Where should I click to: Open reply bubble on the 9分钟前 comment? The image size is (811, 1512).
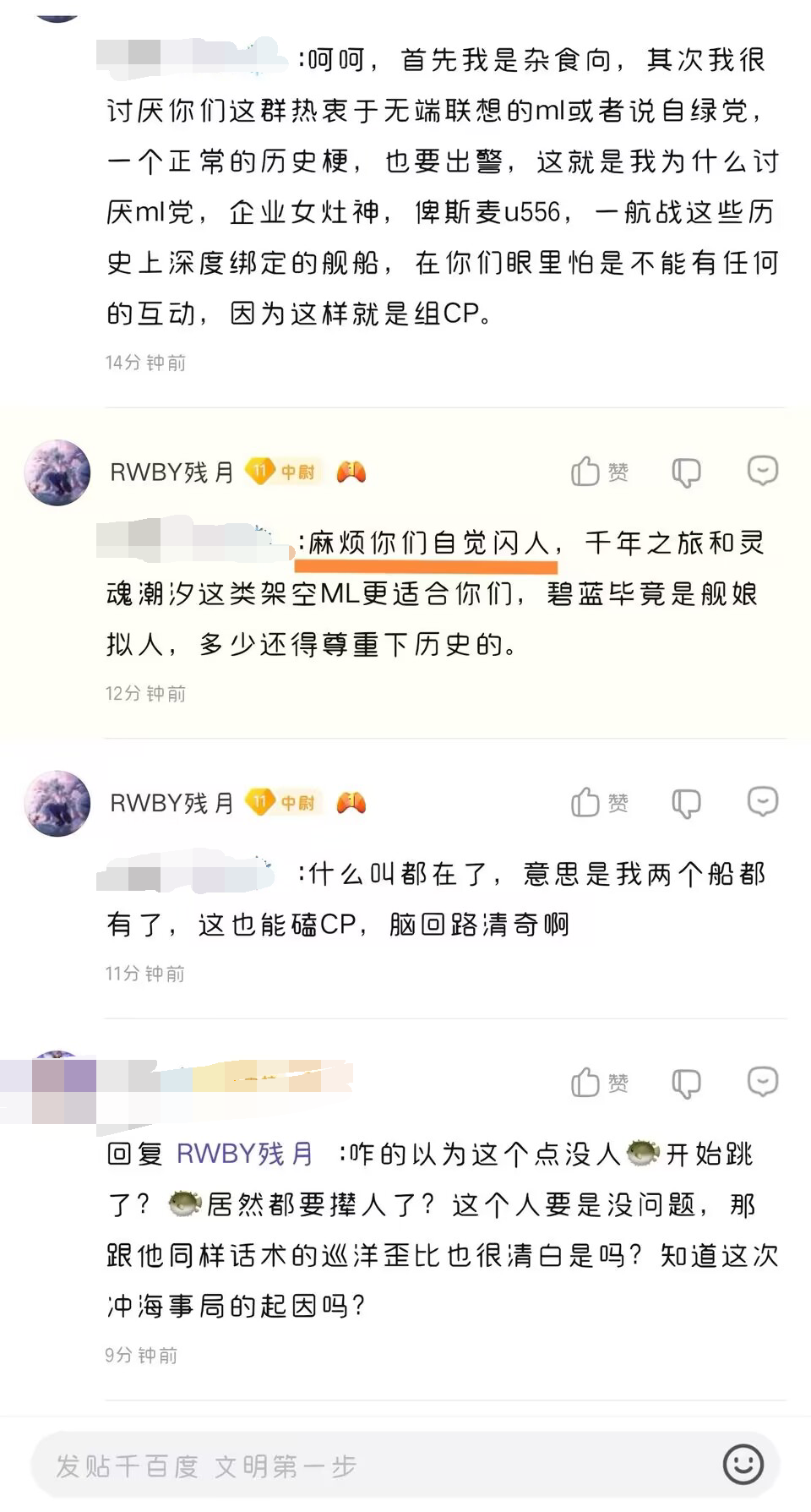coord(762,1082)
